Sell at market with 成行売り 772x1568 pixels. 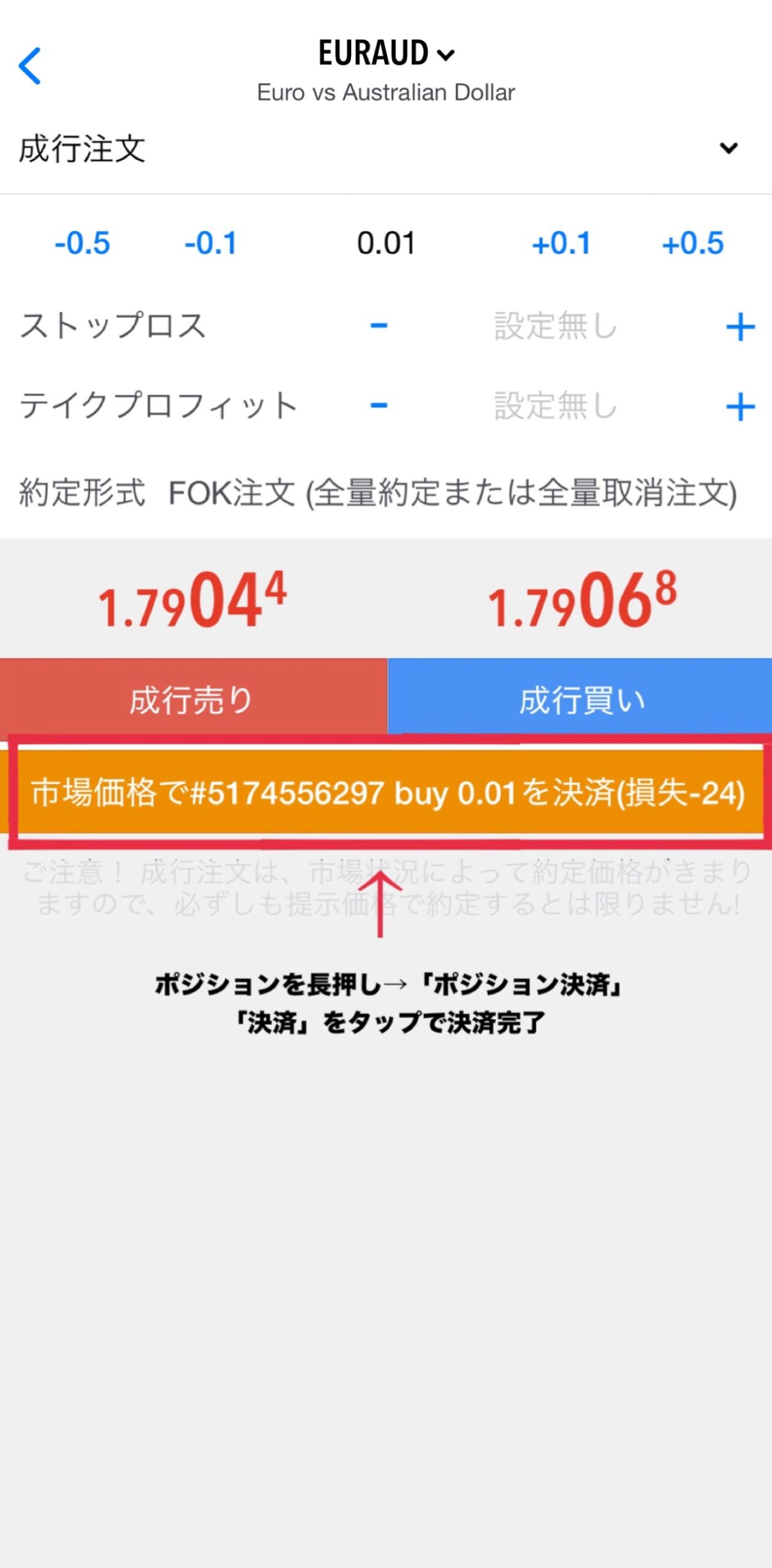(193, 699)
